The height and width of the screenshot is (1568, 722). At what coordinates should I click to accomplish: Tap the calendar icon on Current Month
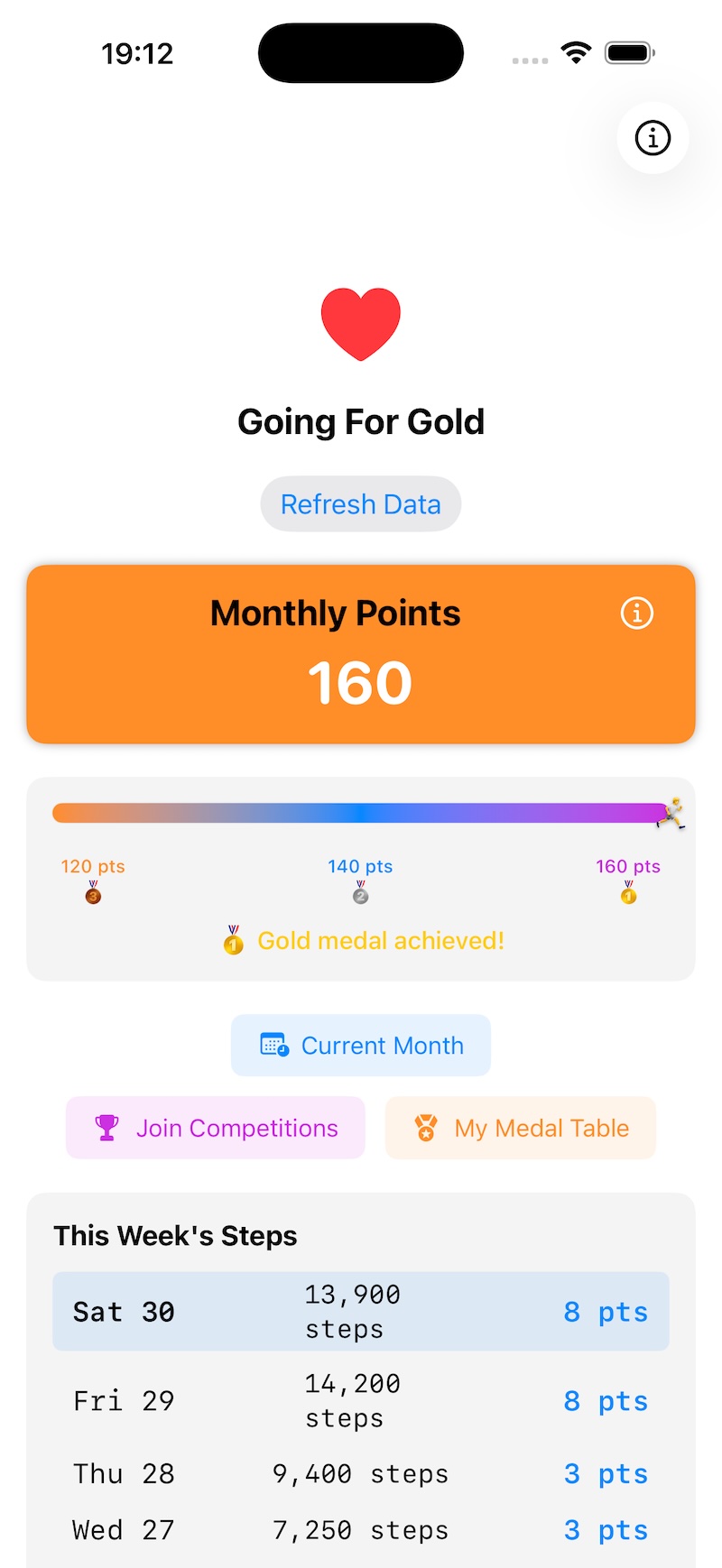point(273,1044)
